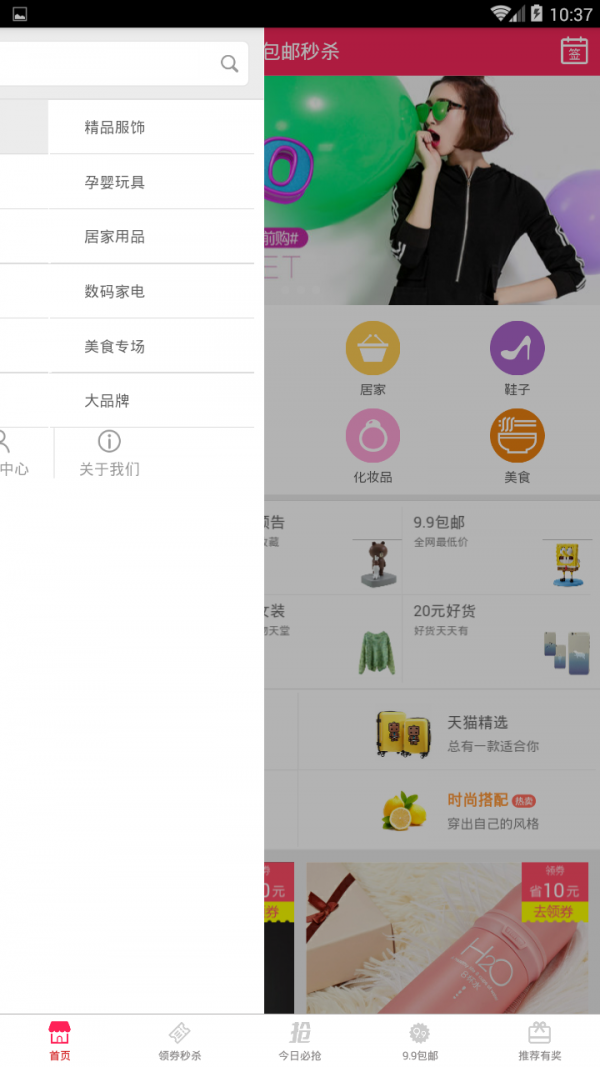Go to the 美食专场 category
This screenshot has height=1067, width=600.
click(x=150, y=346)
